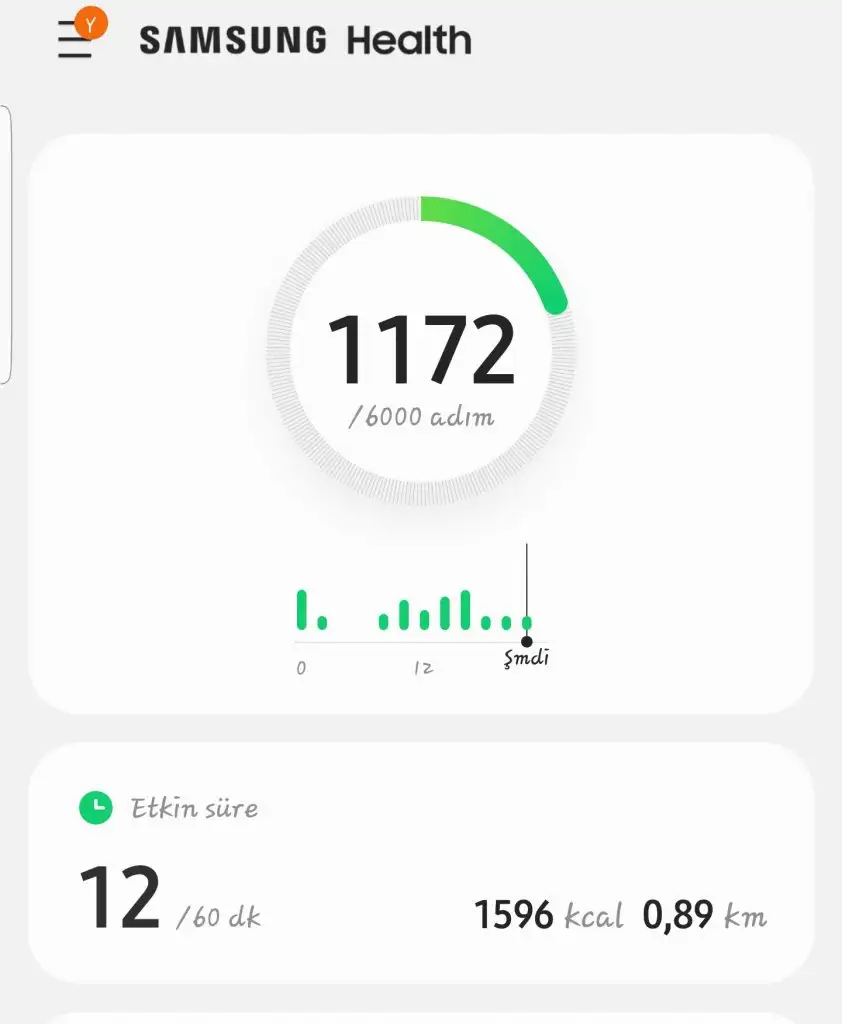Open the drawer menu button
Viewport: 842px width, 1024px height.
coord(76,40)
